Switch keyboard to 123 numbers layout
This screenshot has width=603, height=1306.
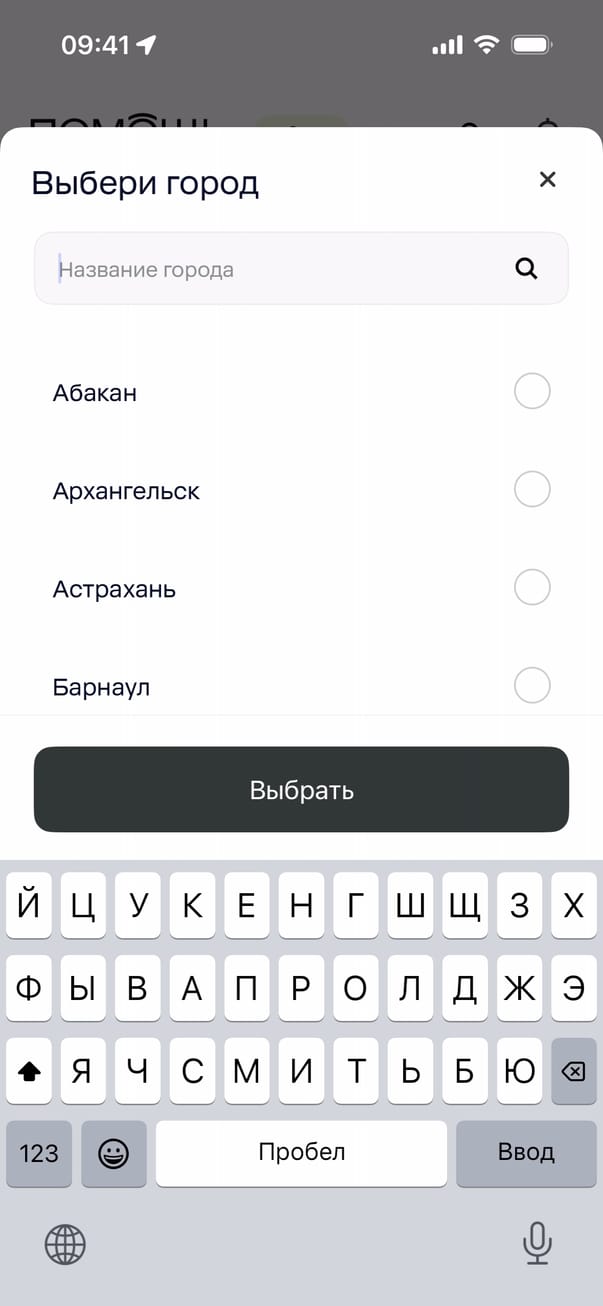coord(39,1153)
